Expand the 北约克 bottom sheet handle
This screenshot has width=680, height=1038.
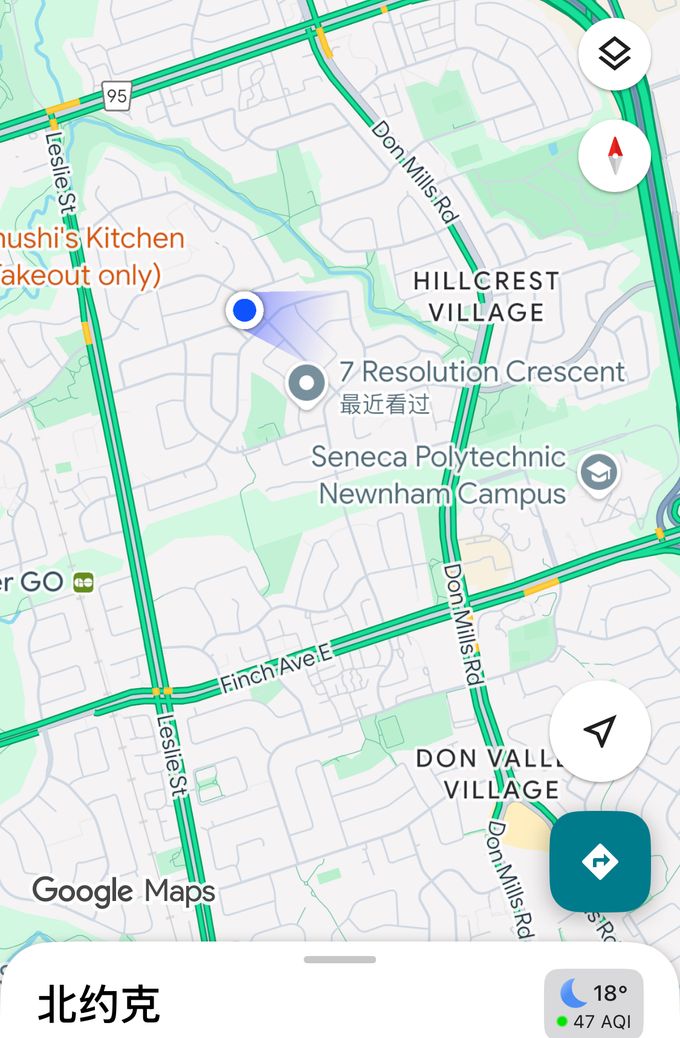340,960
